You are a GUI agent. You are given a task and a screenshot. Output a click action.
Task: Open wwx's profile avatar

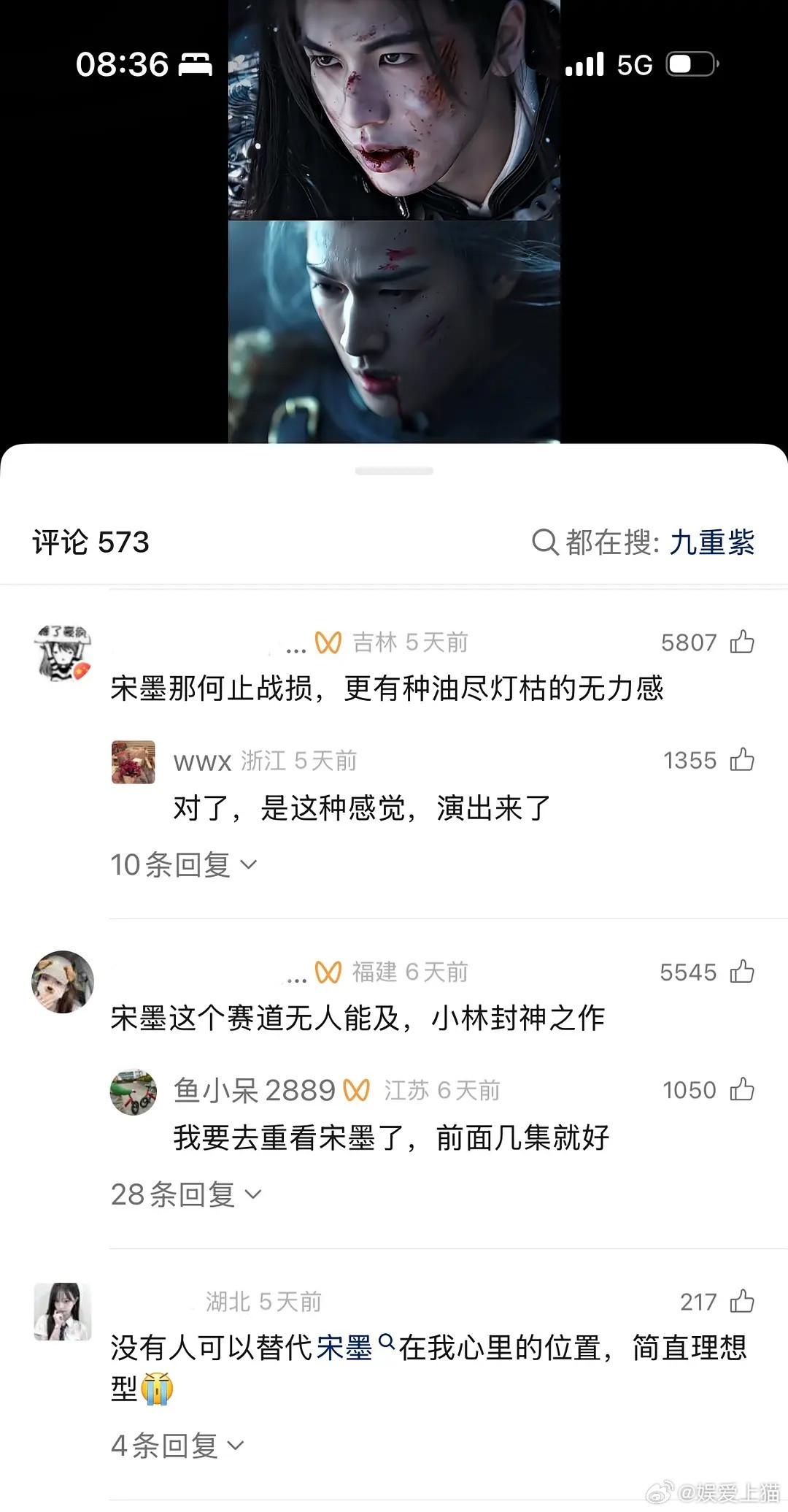(x=134, y=760)
